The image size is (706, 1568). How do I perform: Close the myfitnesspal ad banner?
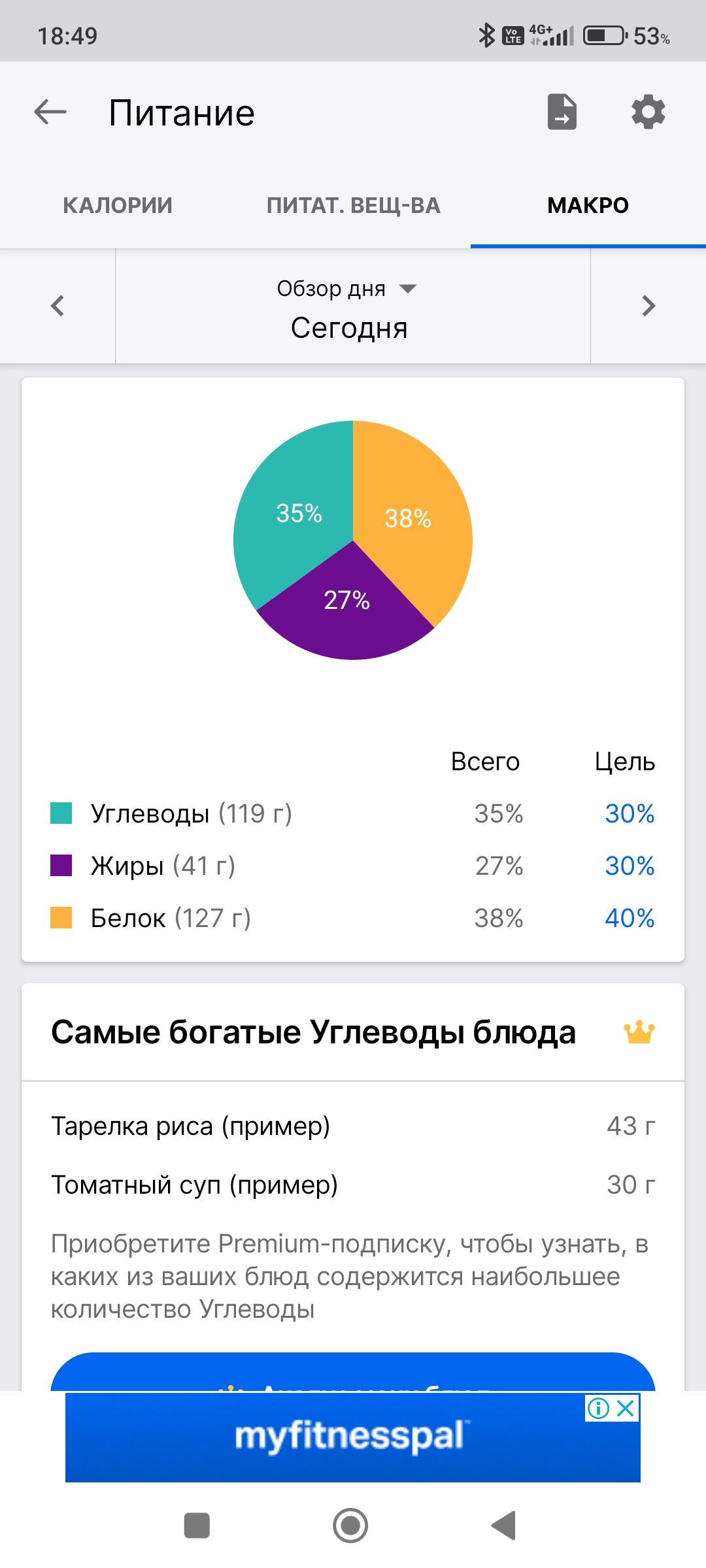coord(626,1408)
